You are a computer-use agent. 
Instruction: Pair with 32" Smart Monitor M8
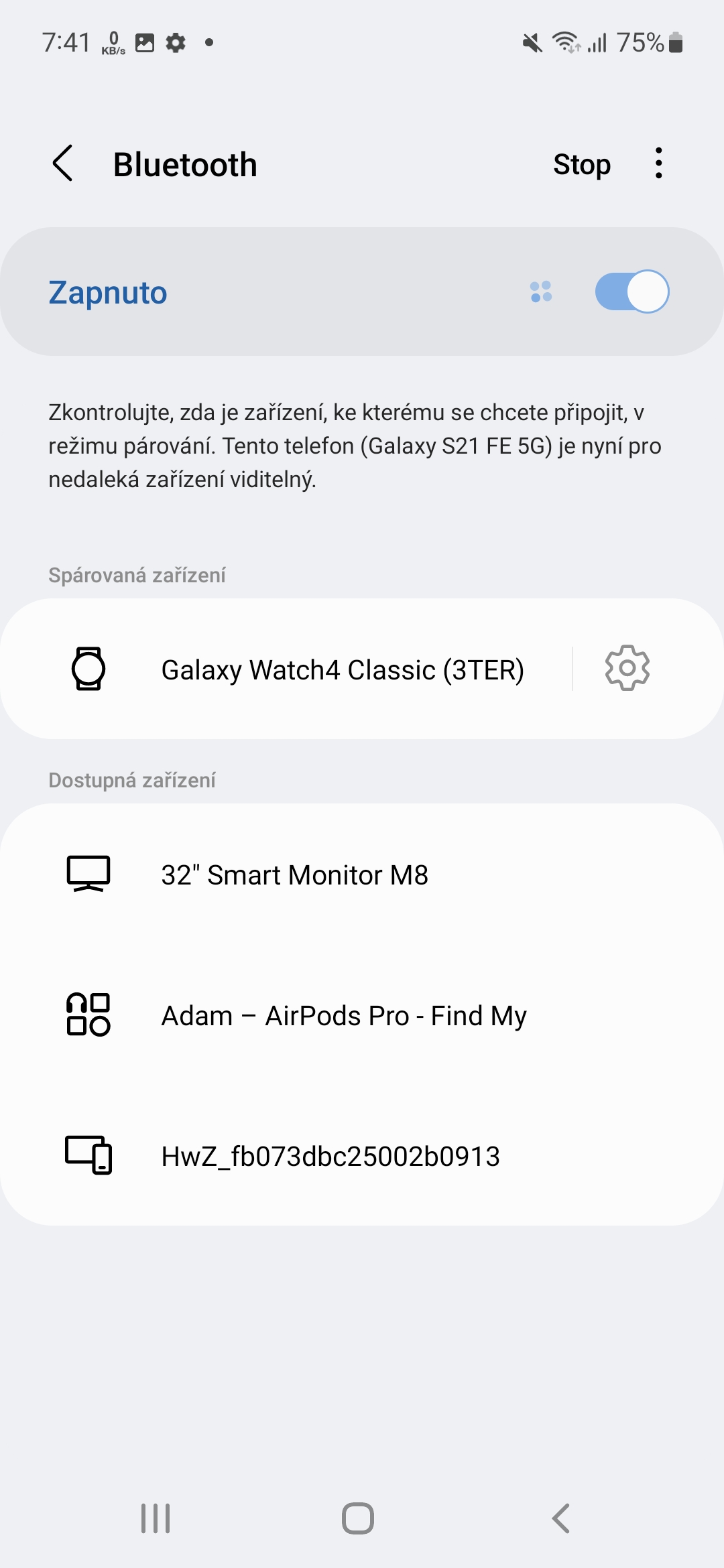click(362, 874)
